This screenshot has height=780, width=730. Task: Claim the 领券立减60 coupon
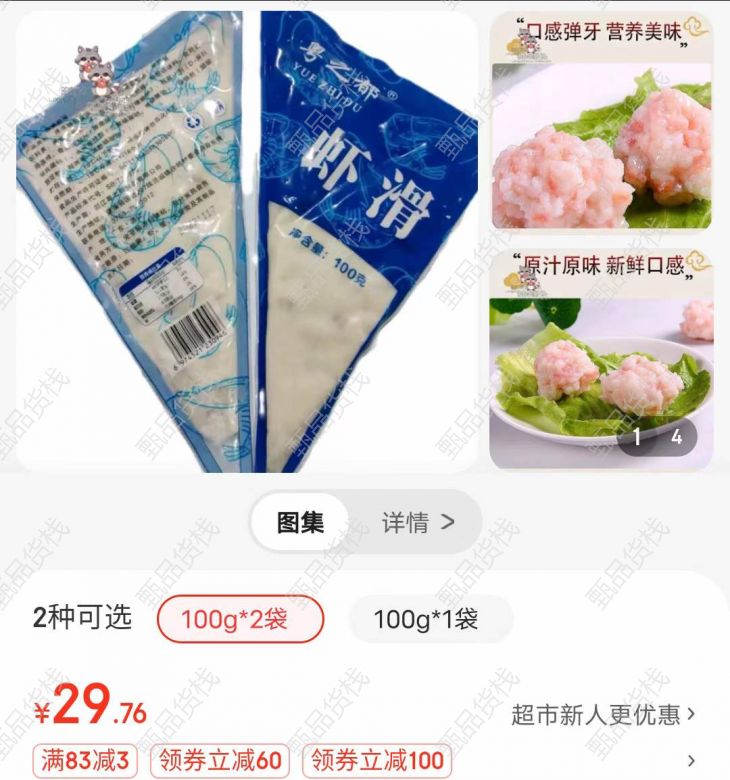click(x=219, y=761)
